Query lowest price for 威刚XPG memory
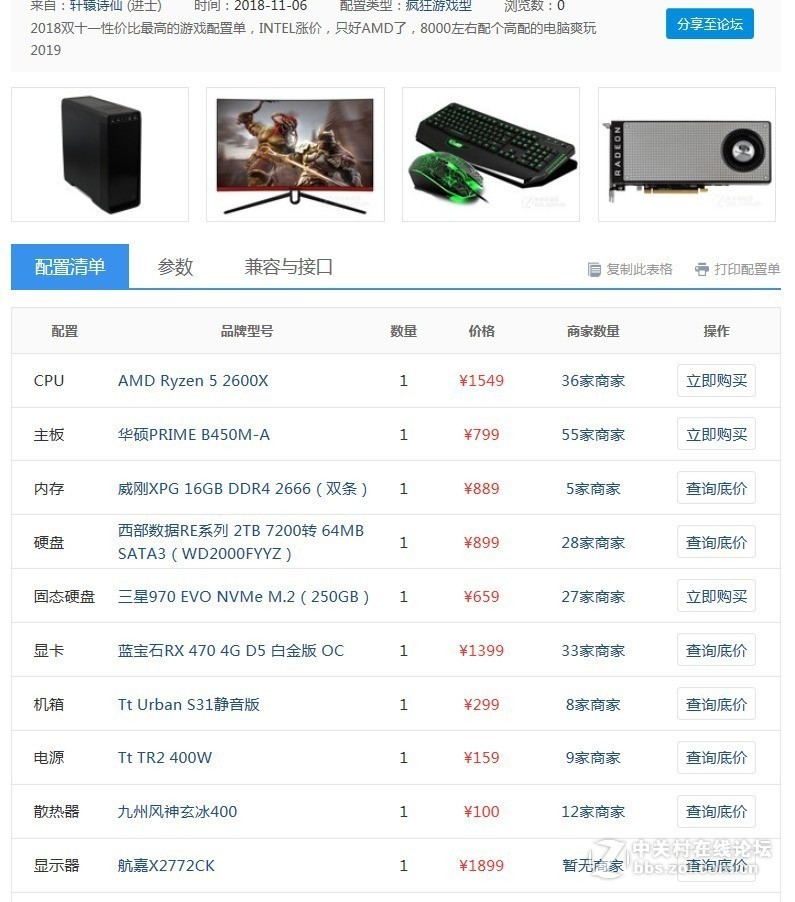Screen dimensions: 795x902 pos(716,489)
